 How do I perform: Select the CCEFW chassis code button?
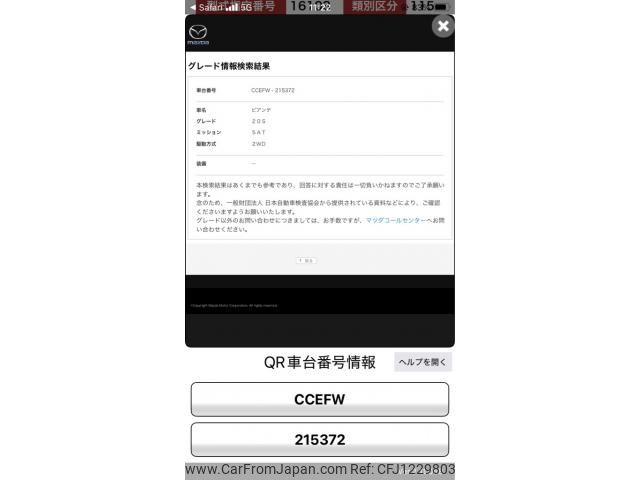coord(319,399)
